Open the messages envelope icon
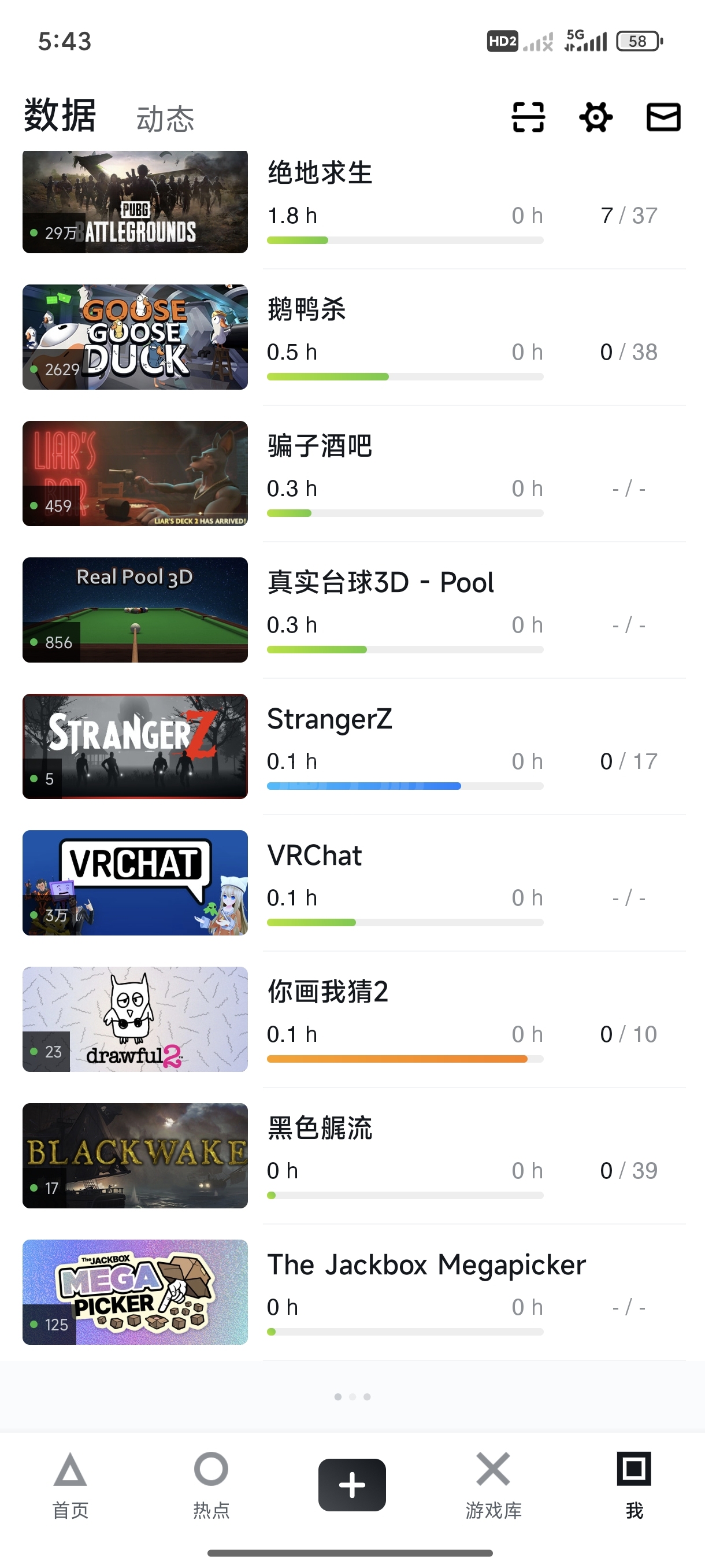Image resolution: width=705 pixels, height=1568 pixels. (x=663, y=117)
